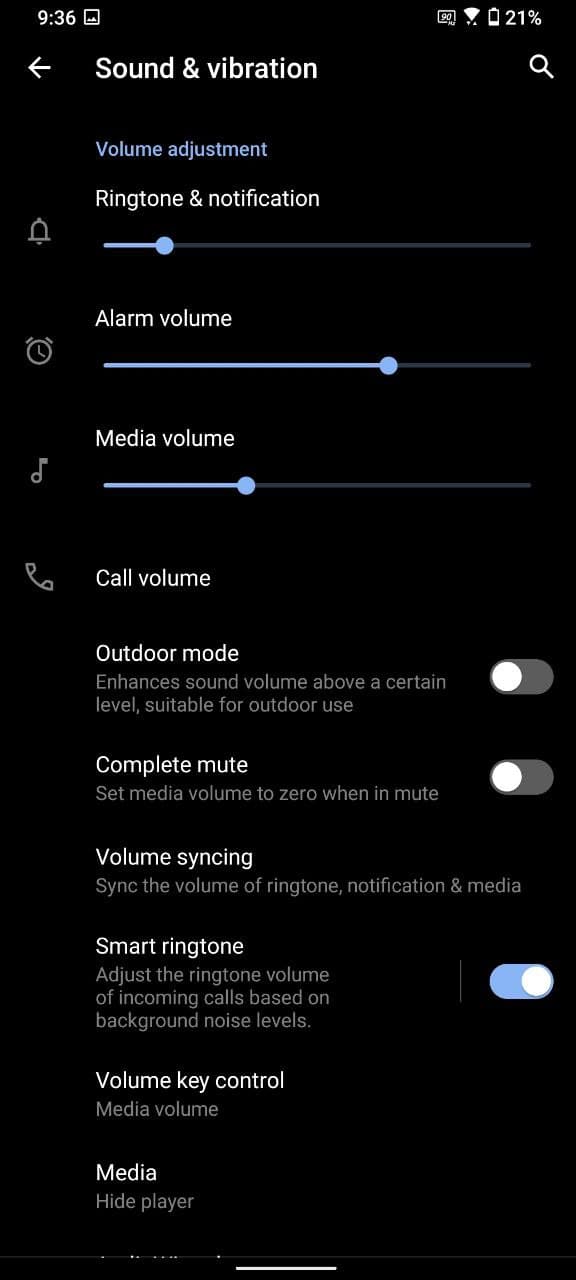Viewport: 576px width, 1280px height.
Task: Turn on Complete mute
Action: pyautogui.click(x=521, y=777)
